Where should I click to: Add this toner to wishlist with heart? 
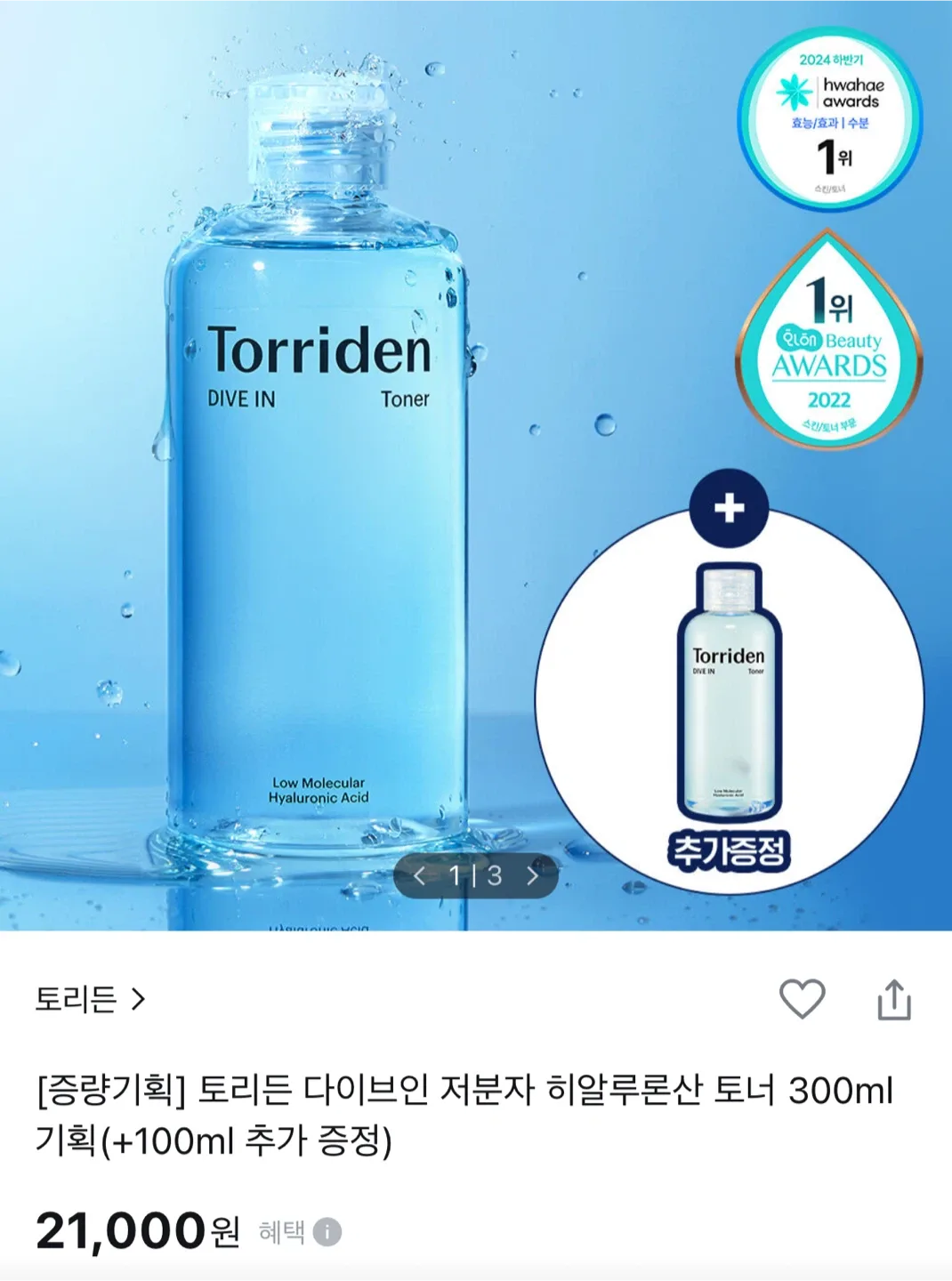802,999
